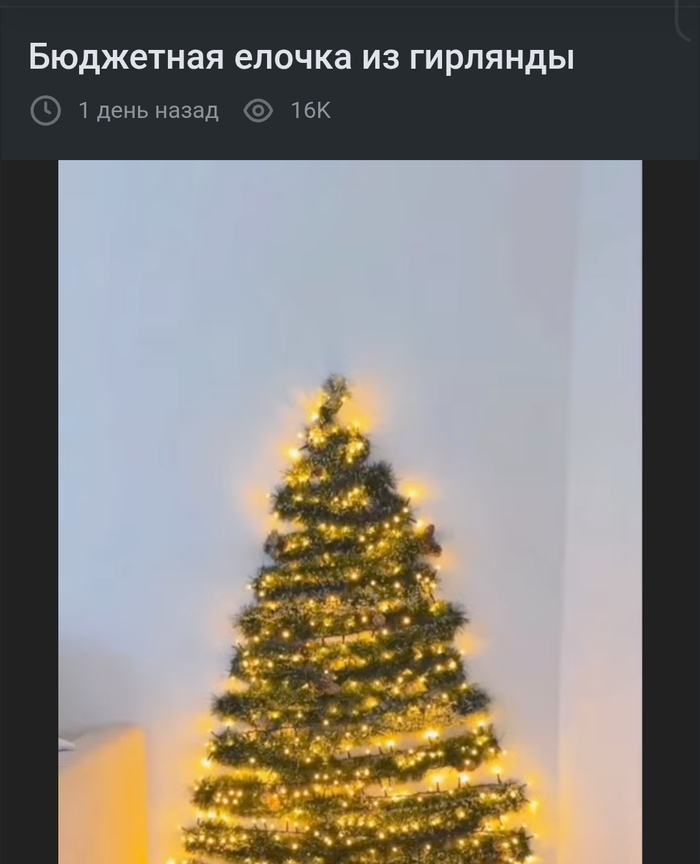The width and height of the screenshot is (700, 864).
Task: Open the post 'Бюджетная елочка из гирлянды'
Action: (x=301, y=57)
